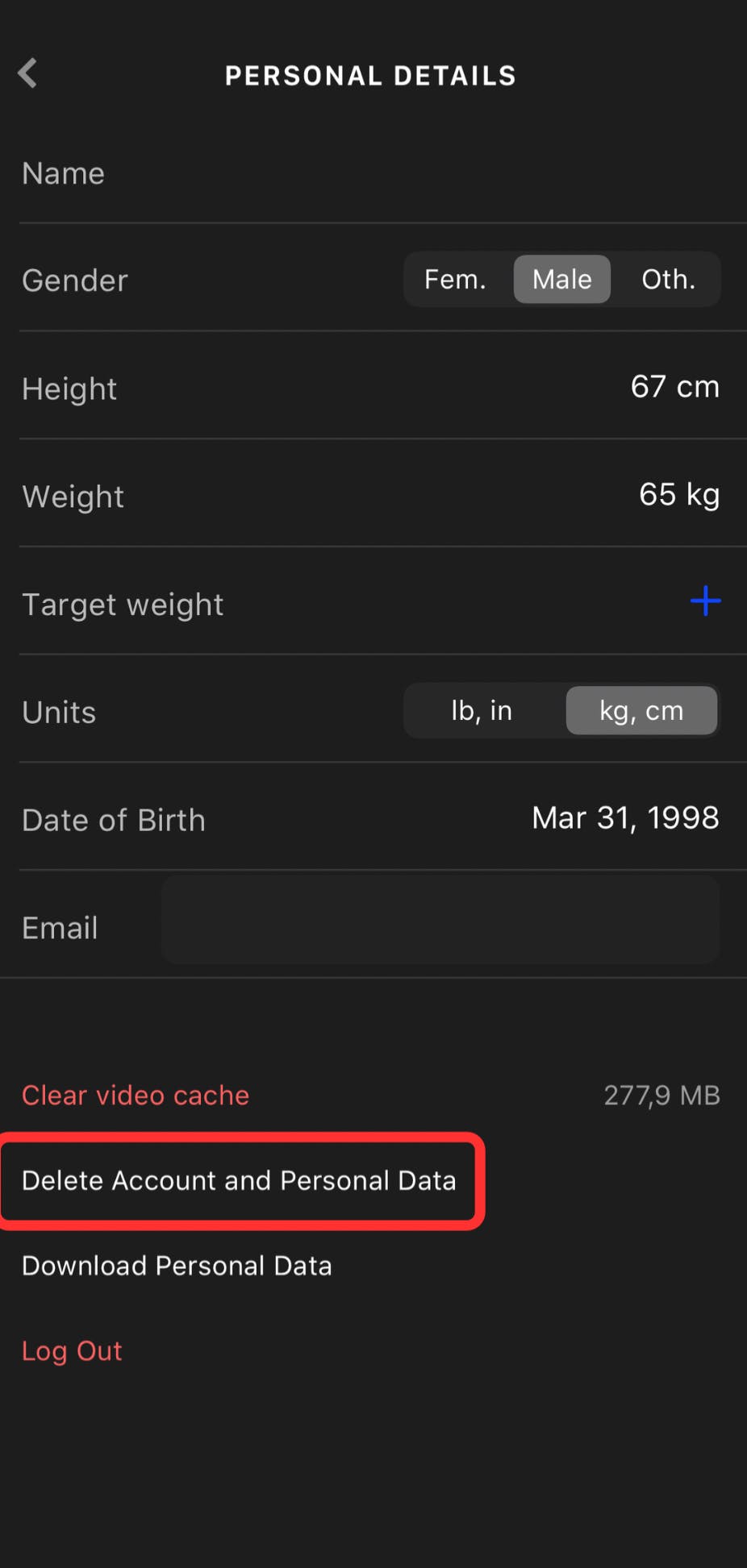Tap the Email input field

[440, 921]
